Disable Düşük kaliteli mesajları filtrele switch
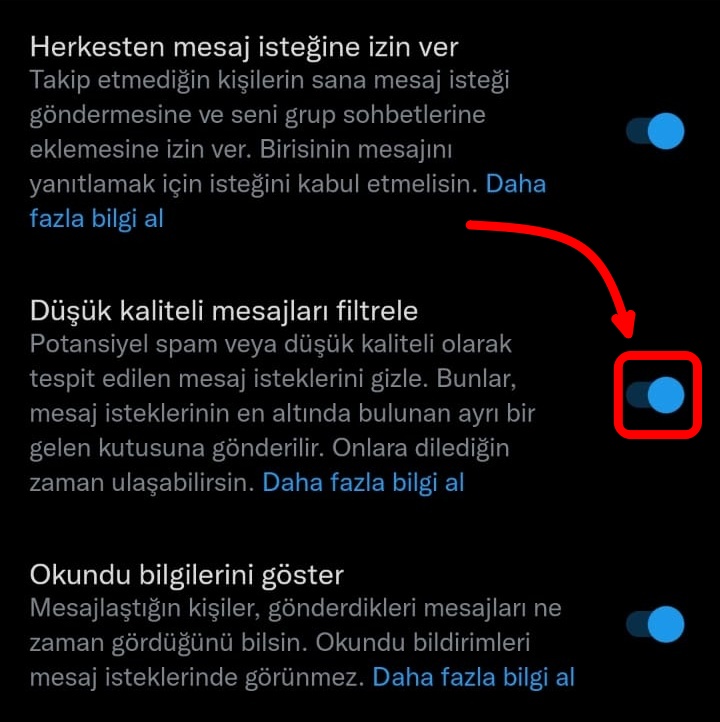720x722 pixels. 656,396
